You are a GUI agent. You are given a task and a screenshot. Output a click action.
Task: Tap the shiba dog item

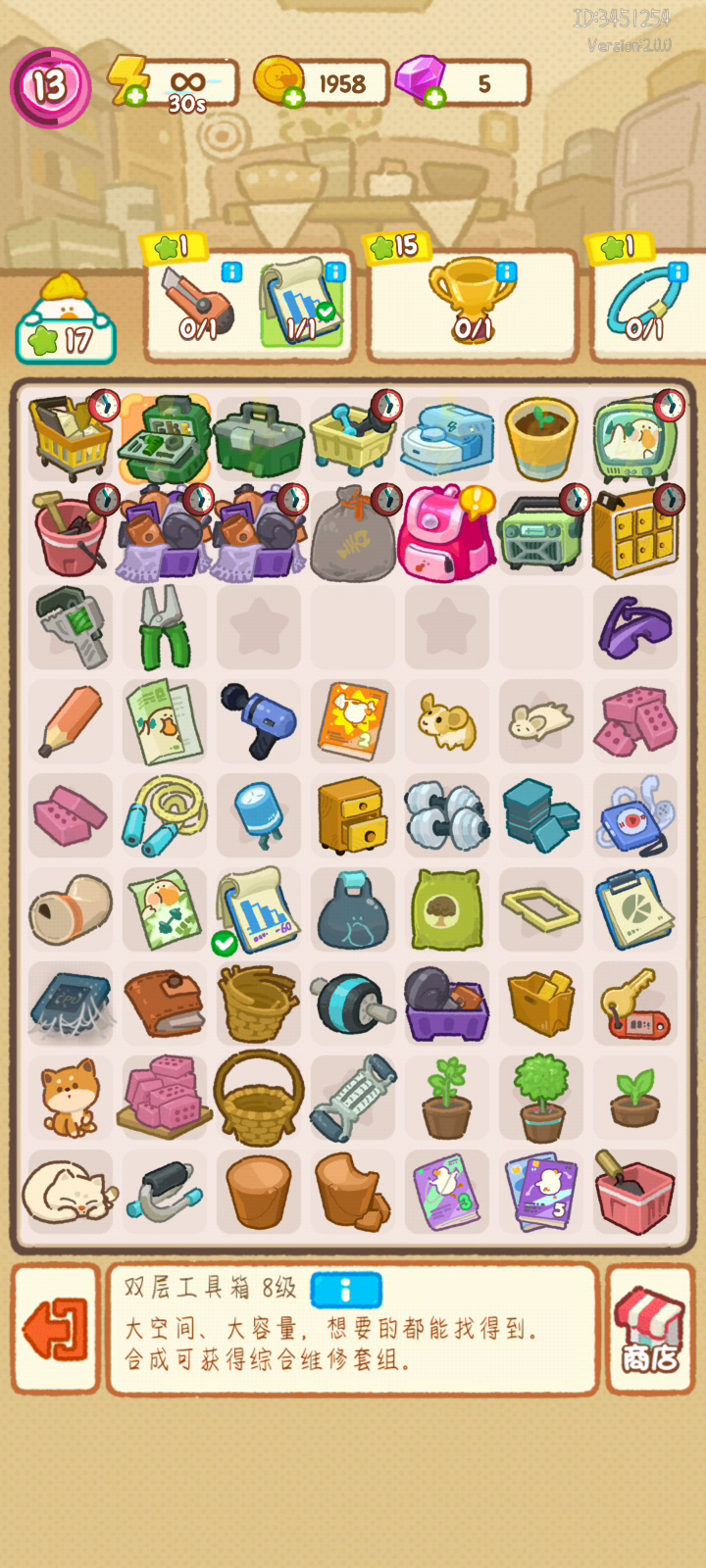pos(70,1098)
